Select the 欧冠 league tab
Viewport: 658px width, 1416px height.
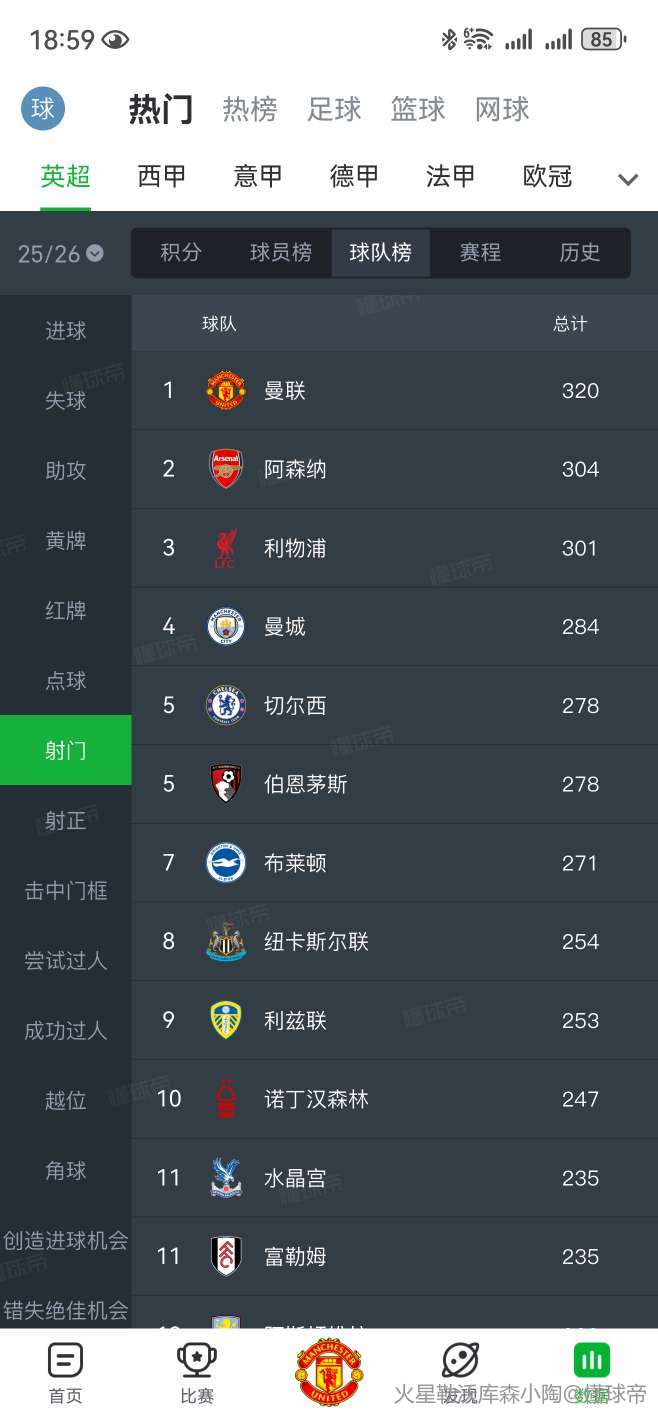tap(547, 177)
